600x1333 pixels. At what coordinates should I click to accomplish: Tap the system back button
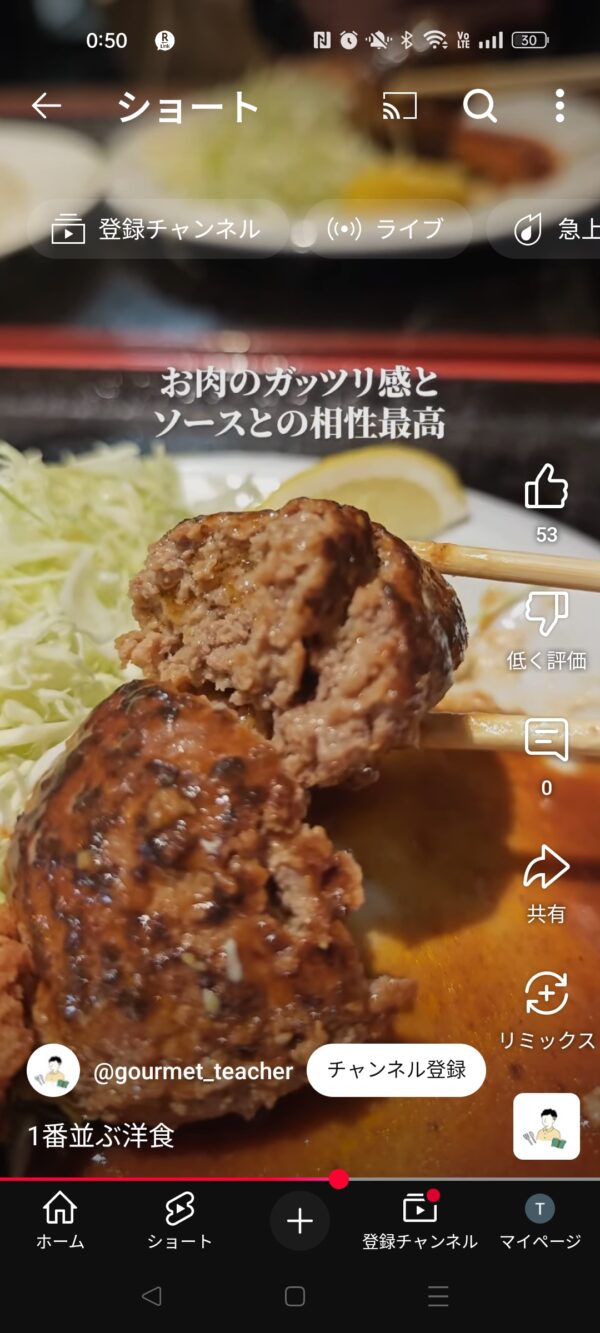(152, 1296)
